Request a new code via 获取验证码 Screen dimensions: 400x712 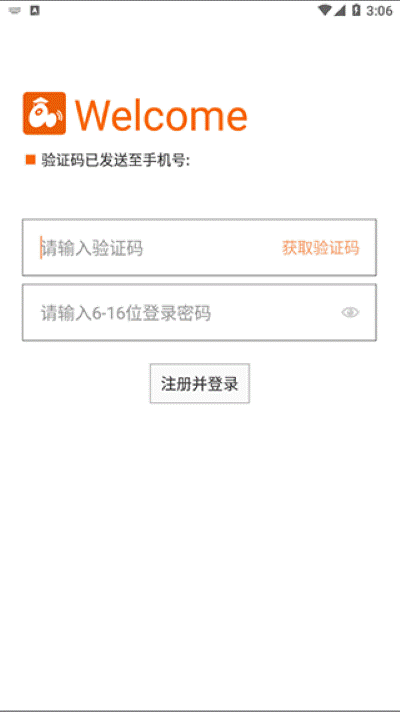point(321,248)
